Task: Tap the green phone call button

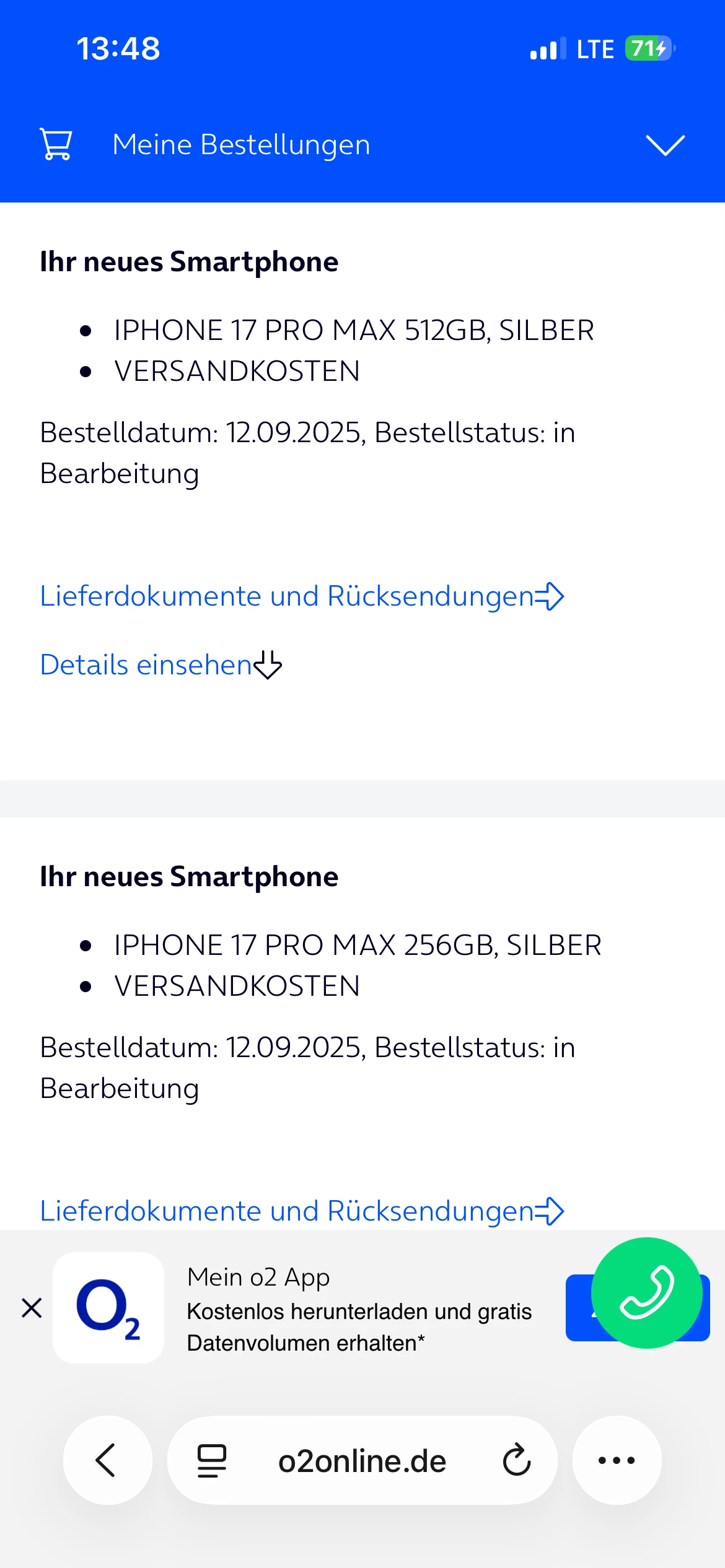Action: point(646,1292)
